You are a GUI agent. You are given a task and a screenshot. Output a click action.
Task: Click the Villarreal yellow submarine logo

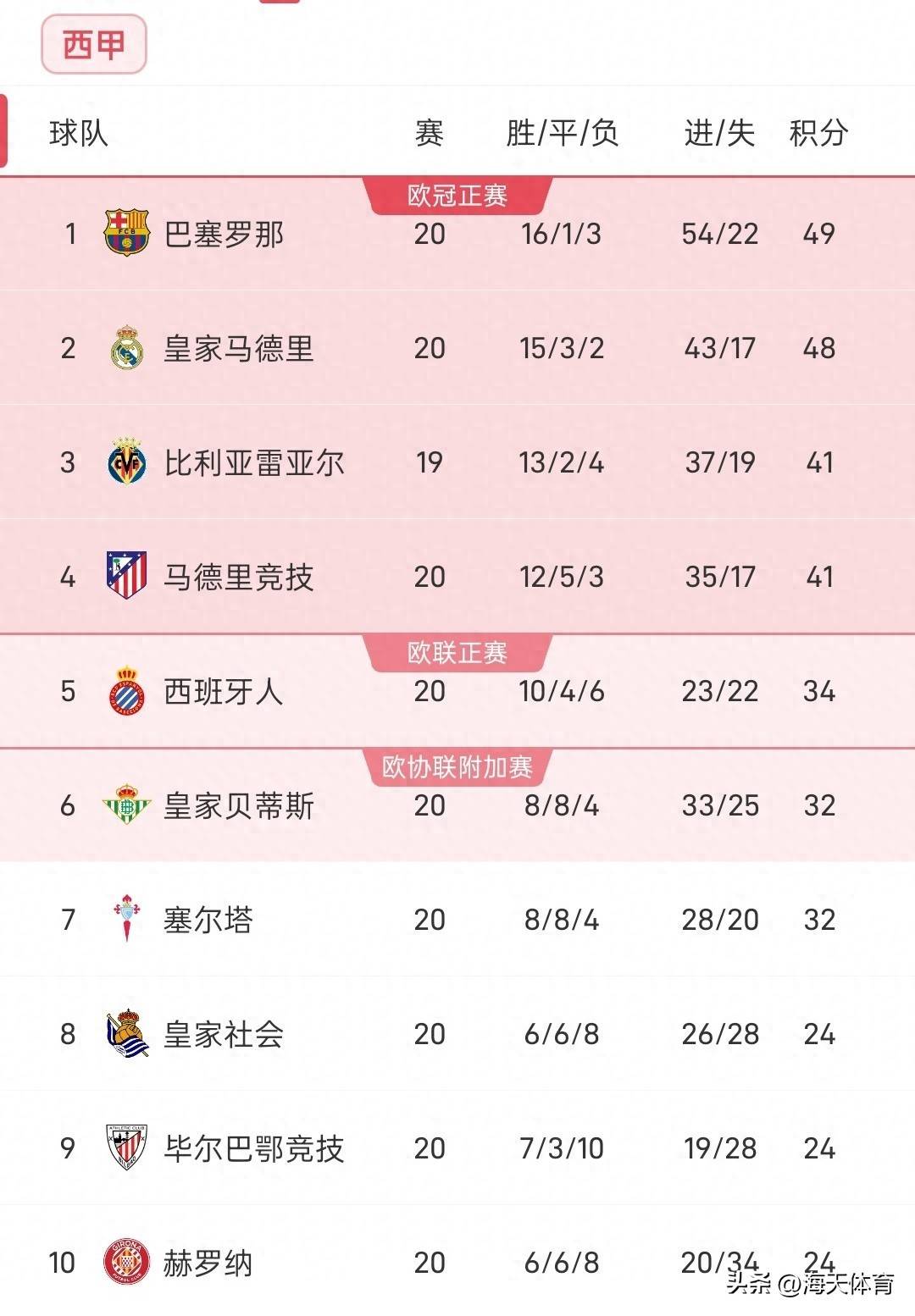[x=125, y=462]
